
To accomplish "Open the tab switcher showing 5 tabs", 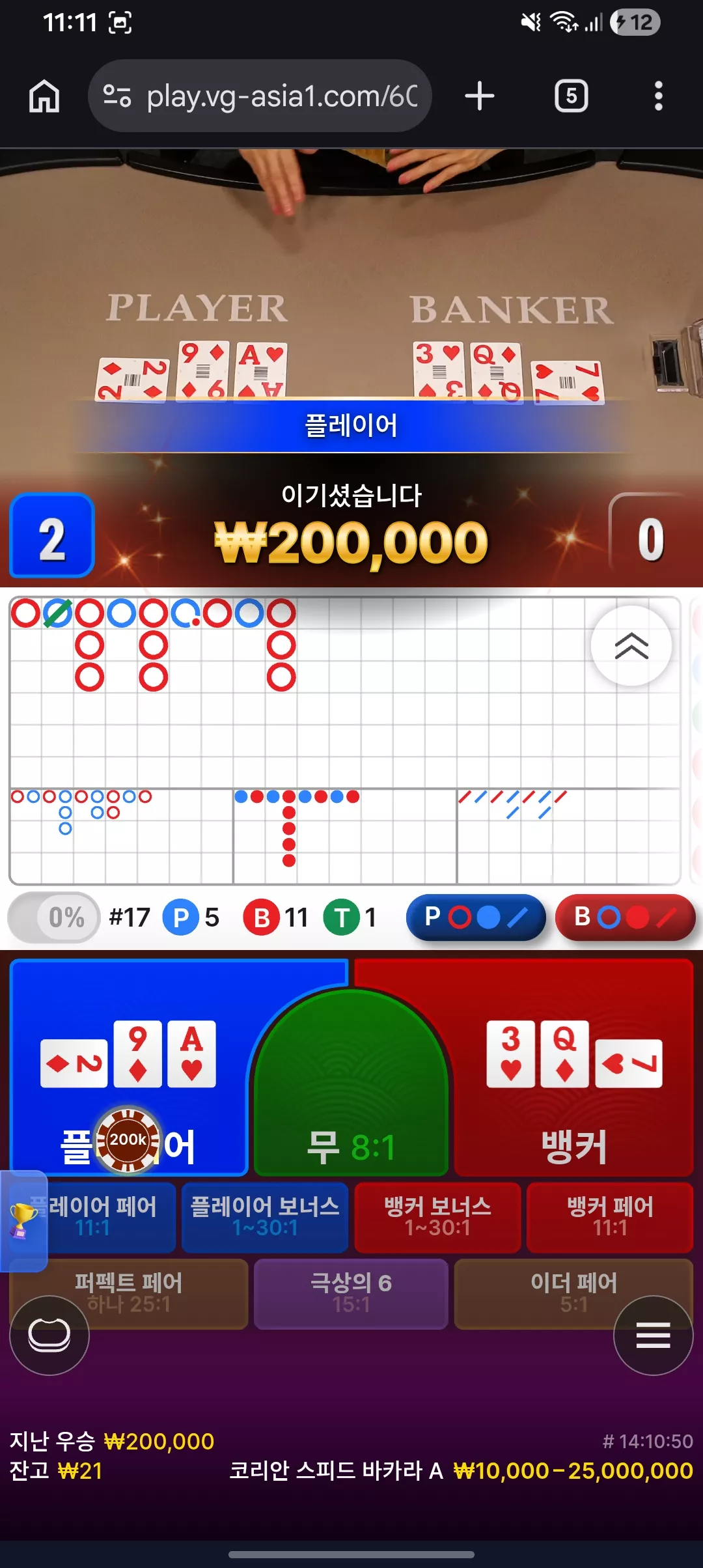I will 571,96.
